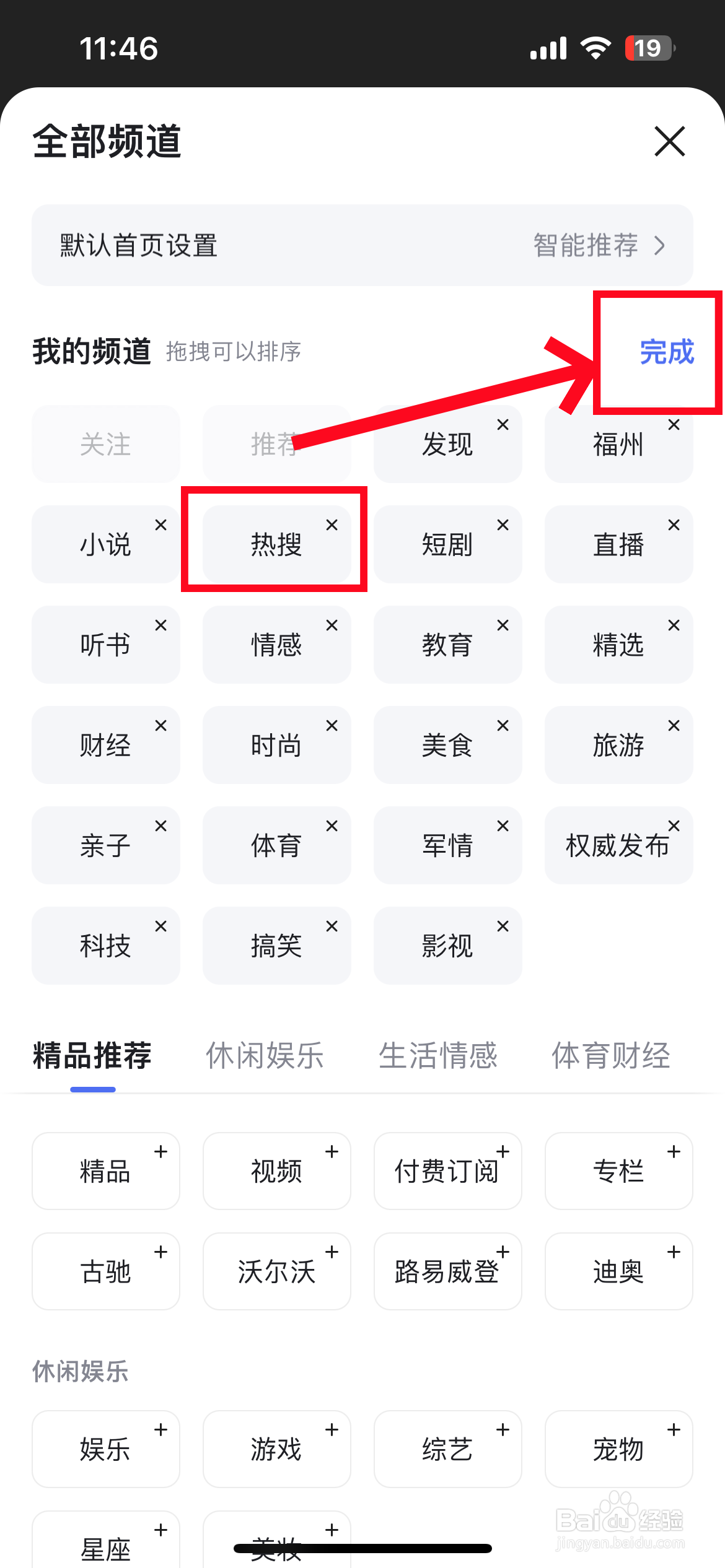Switch to the 体育财经 tab
Screen dimensions: 725x1568
(611, 1055)
